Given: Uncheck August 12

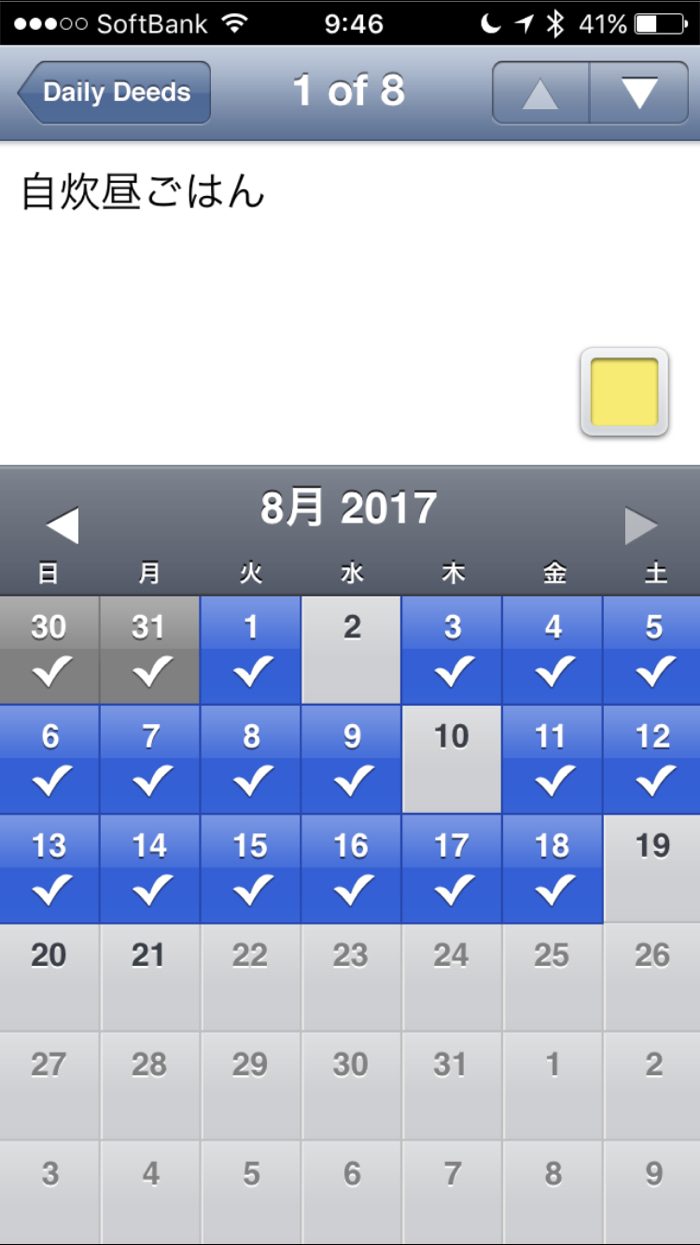Looking at the screenshot, I should point(652,759).
